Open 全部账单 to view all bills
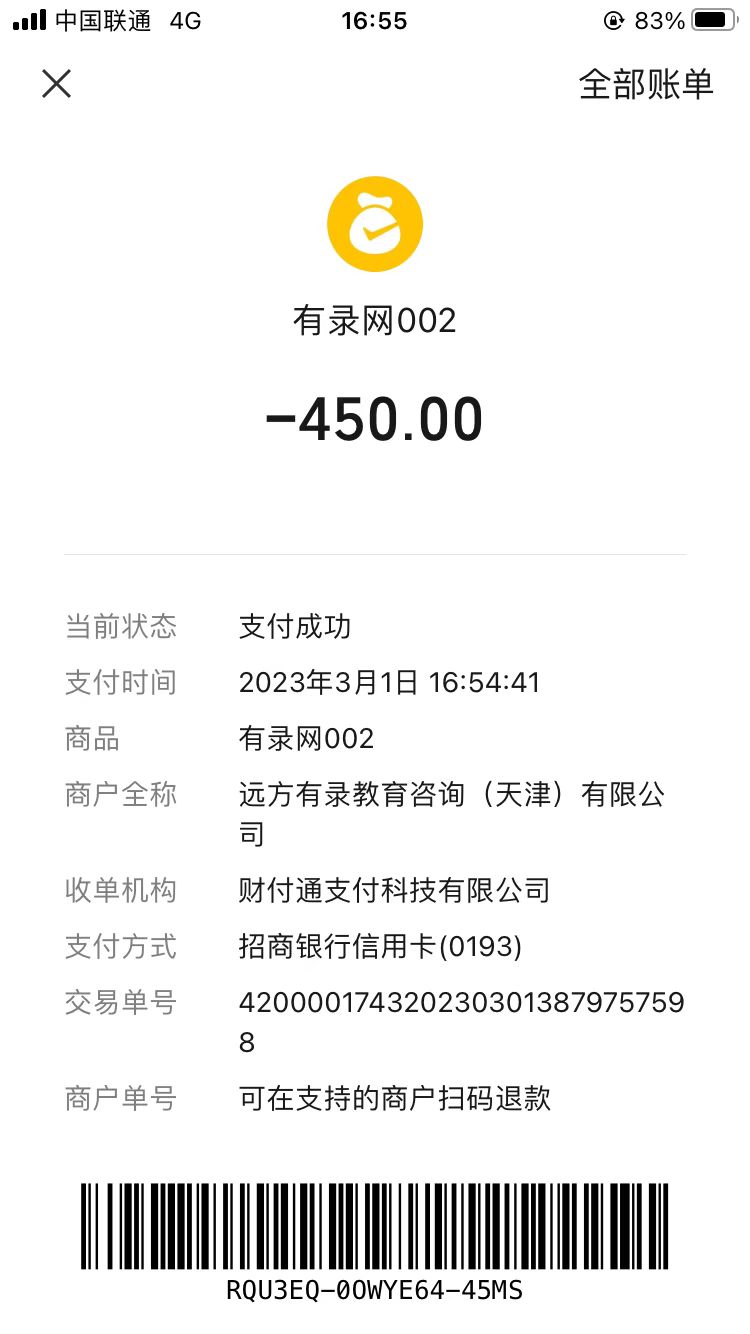 646,85
